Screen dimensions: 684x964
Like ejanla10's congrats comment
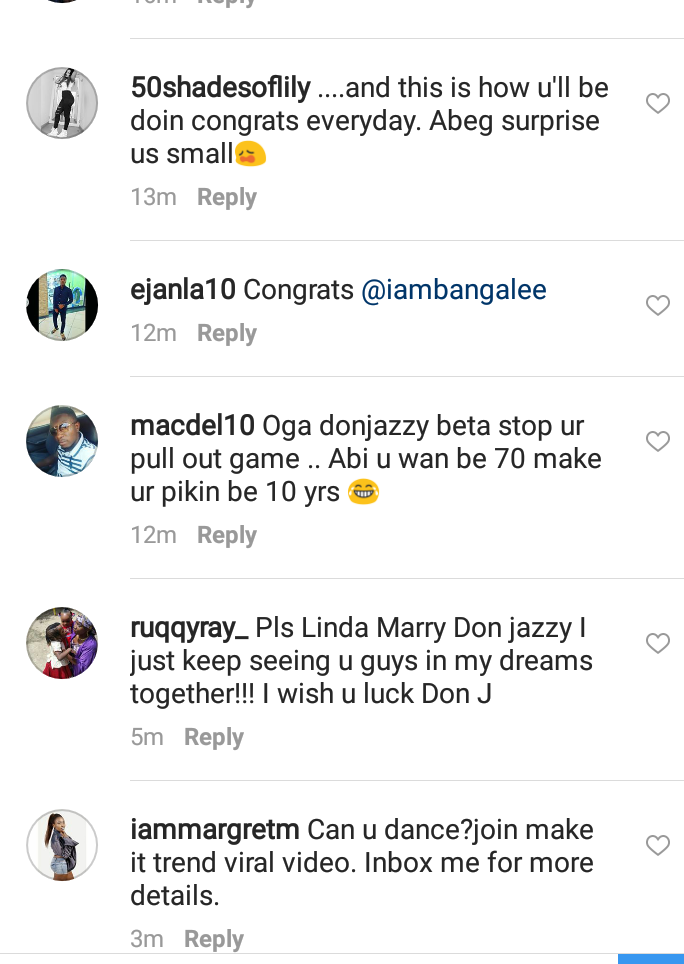click(x=657, y=305)
